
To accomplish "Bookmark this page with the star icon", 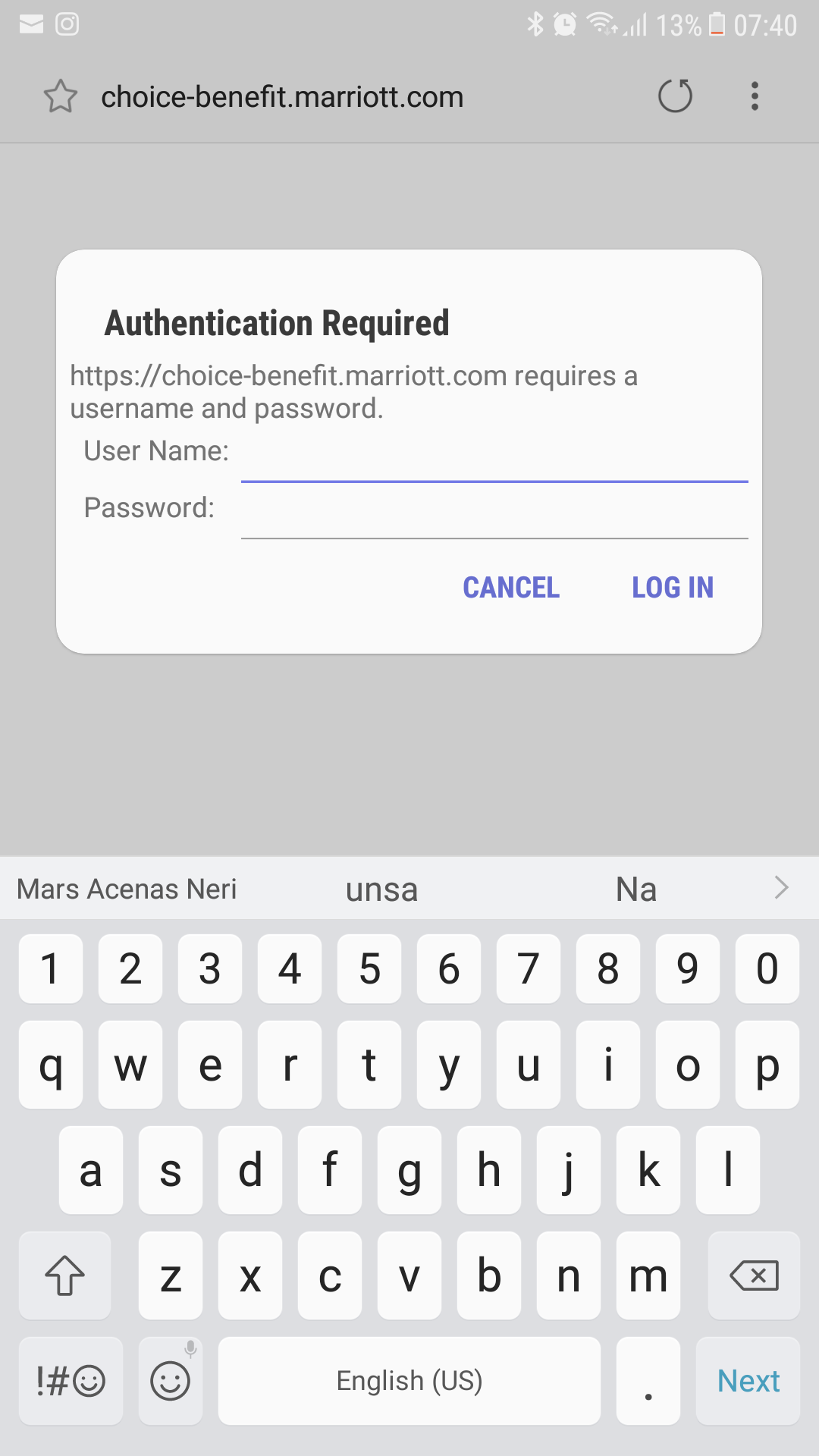I will [x=61, y=96].
